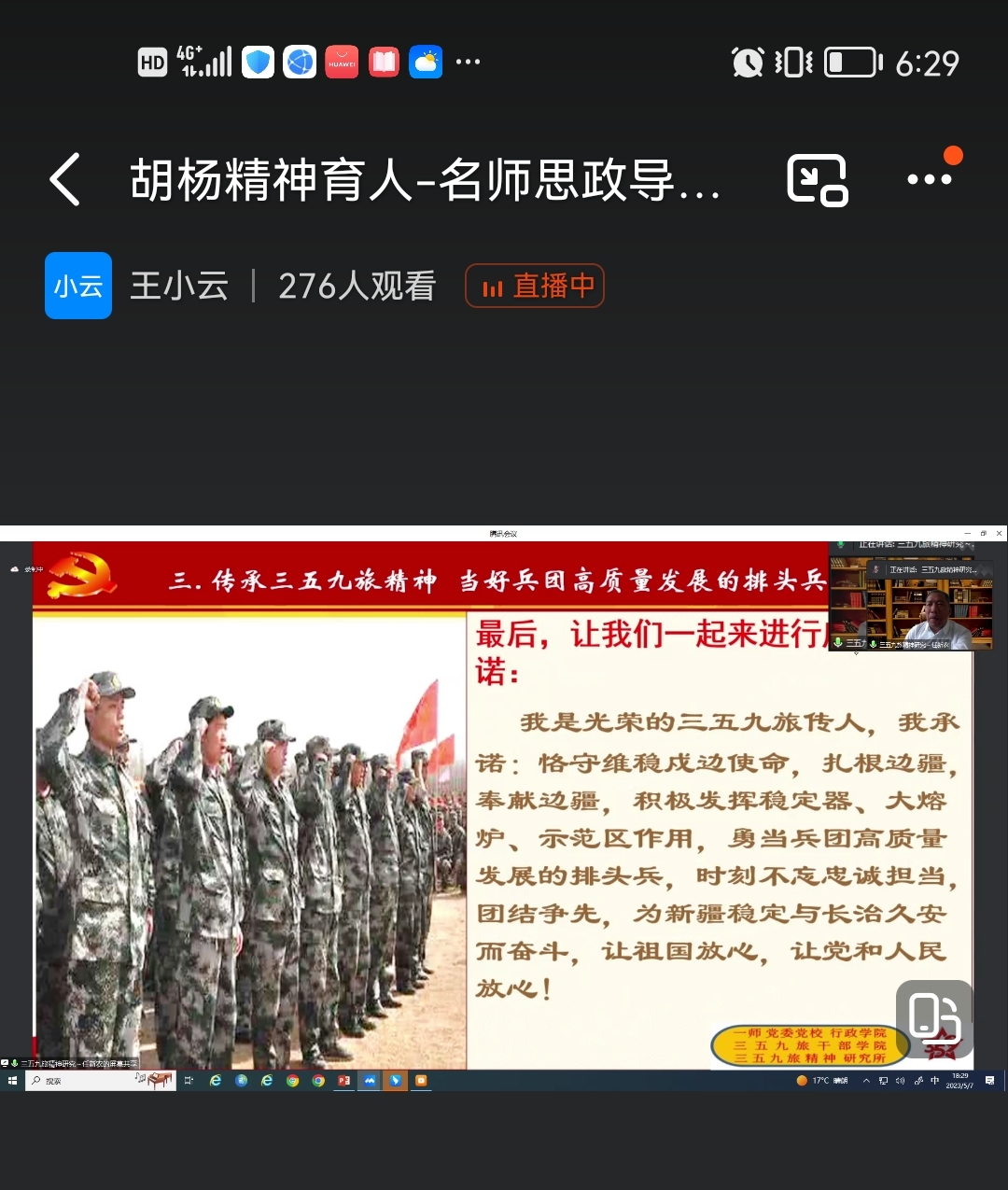
Task: Open host 王小云's avatar
Action: 78,286
